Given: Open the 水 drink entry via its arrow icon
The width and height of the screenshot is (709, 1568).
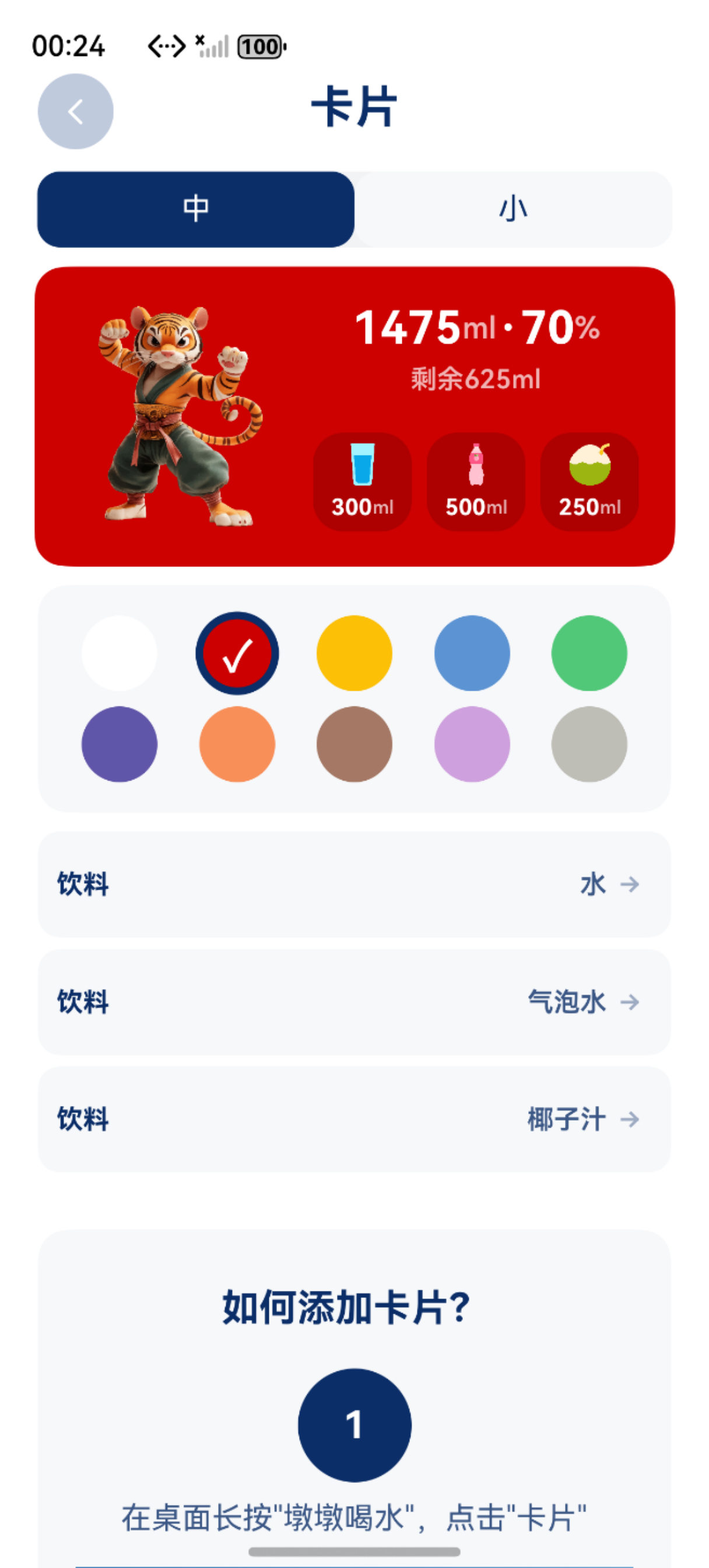Looking at the screenshot, I should (631, 885).
